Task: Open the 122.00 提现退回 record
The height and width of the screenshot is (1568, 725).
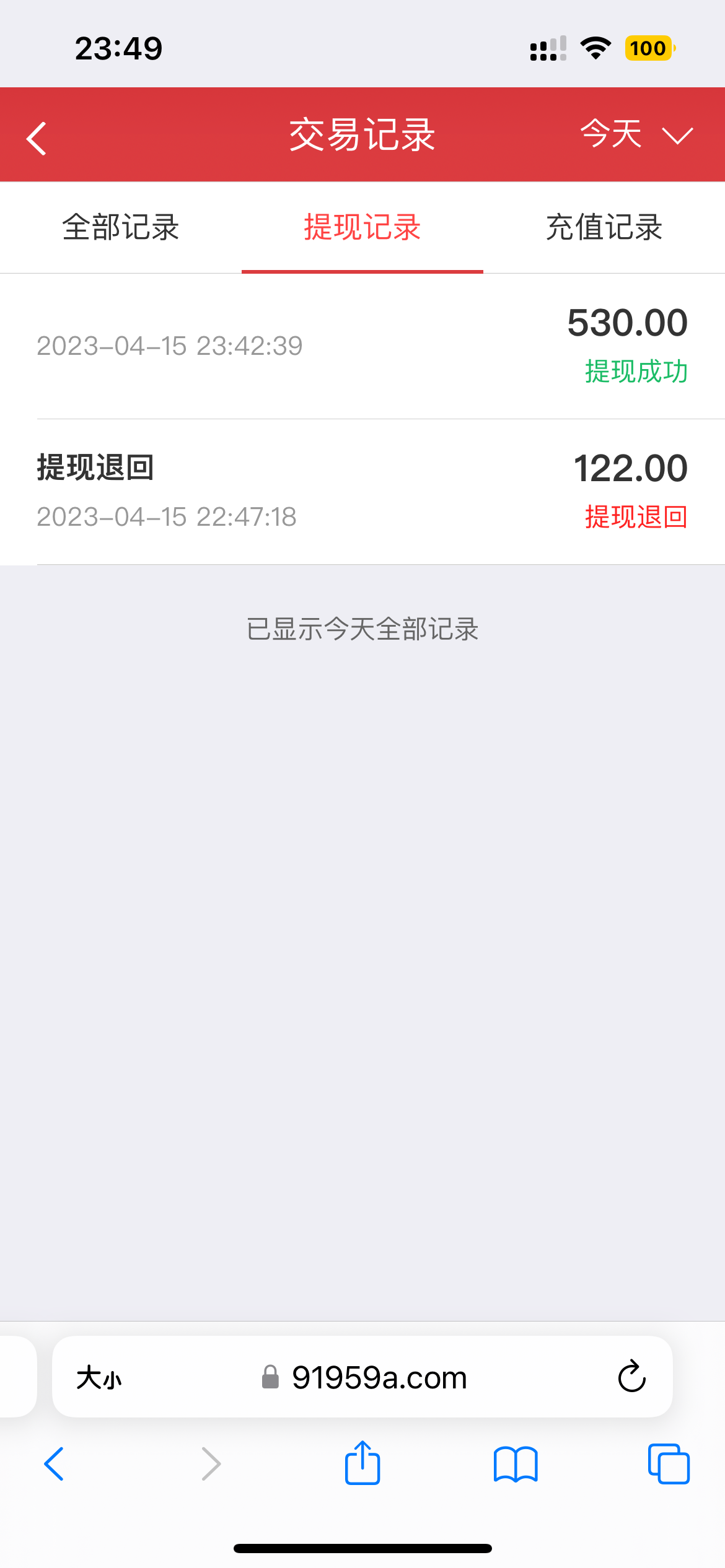Action: click(362, 491)
